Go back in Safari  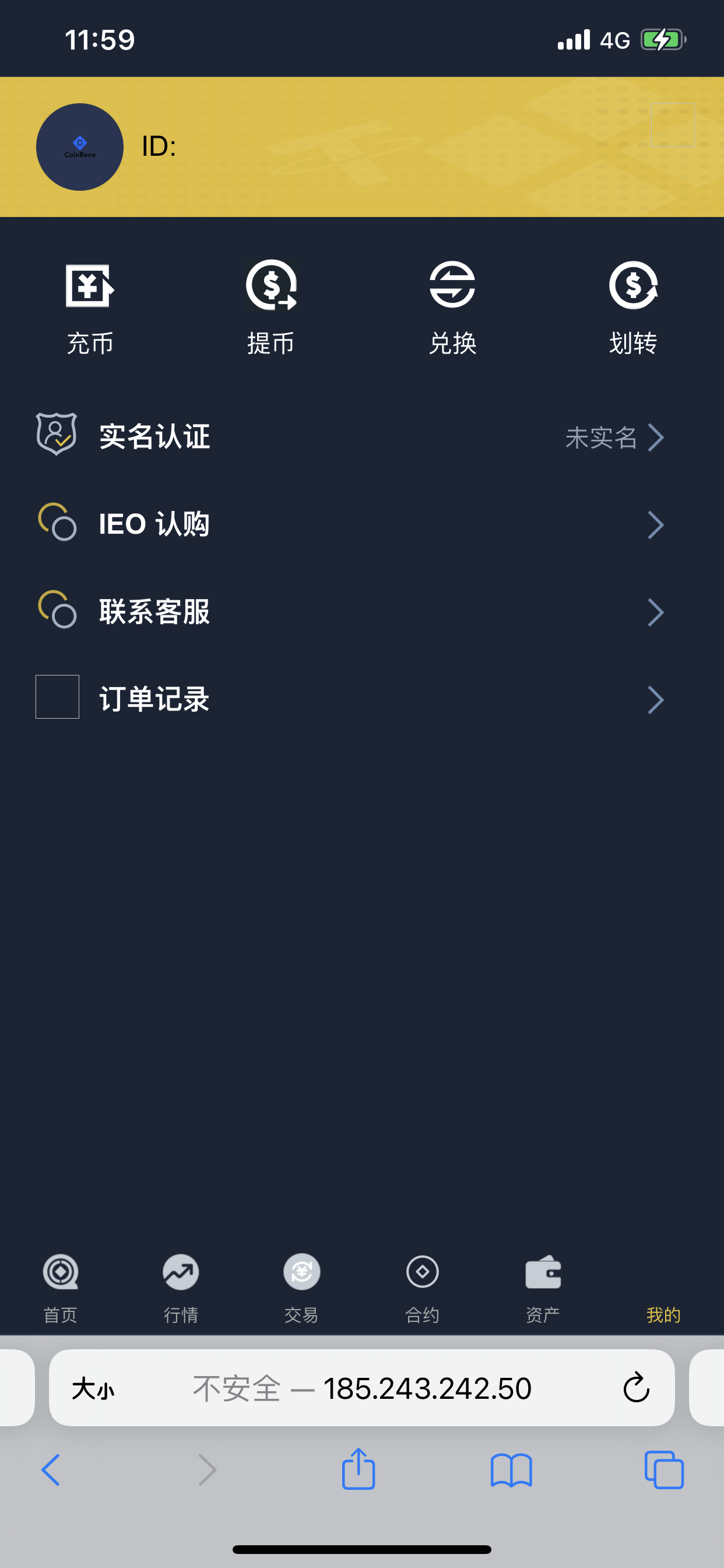click(x=51, y=1470)
